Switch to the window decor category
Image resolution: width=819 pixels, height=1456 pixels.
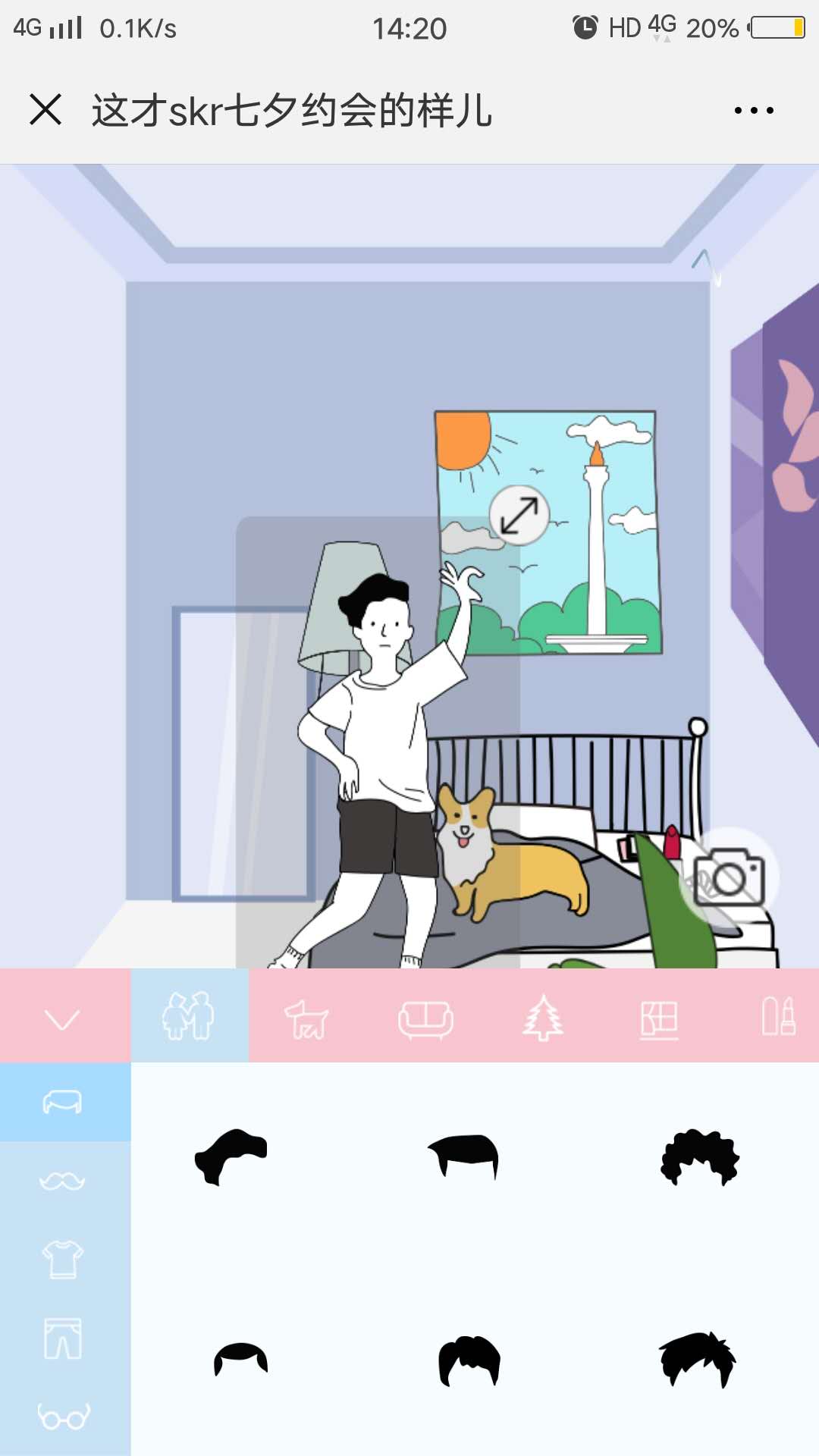[659, 1018]
